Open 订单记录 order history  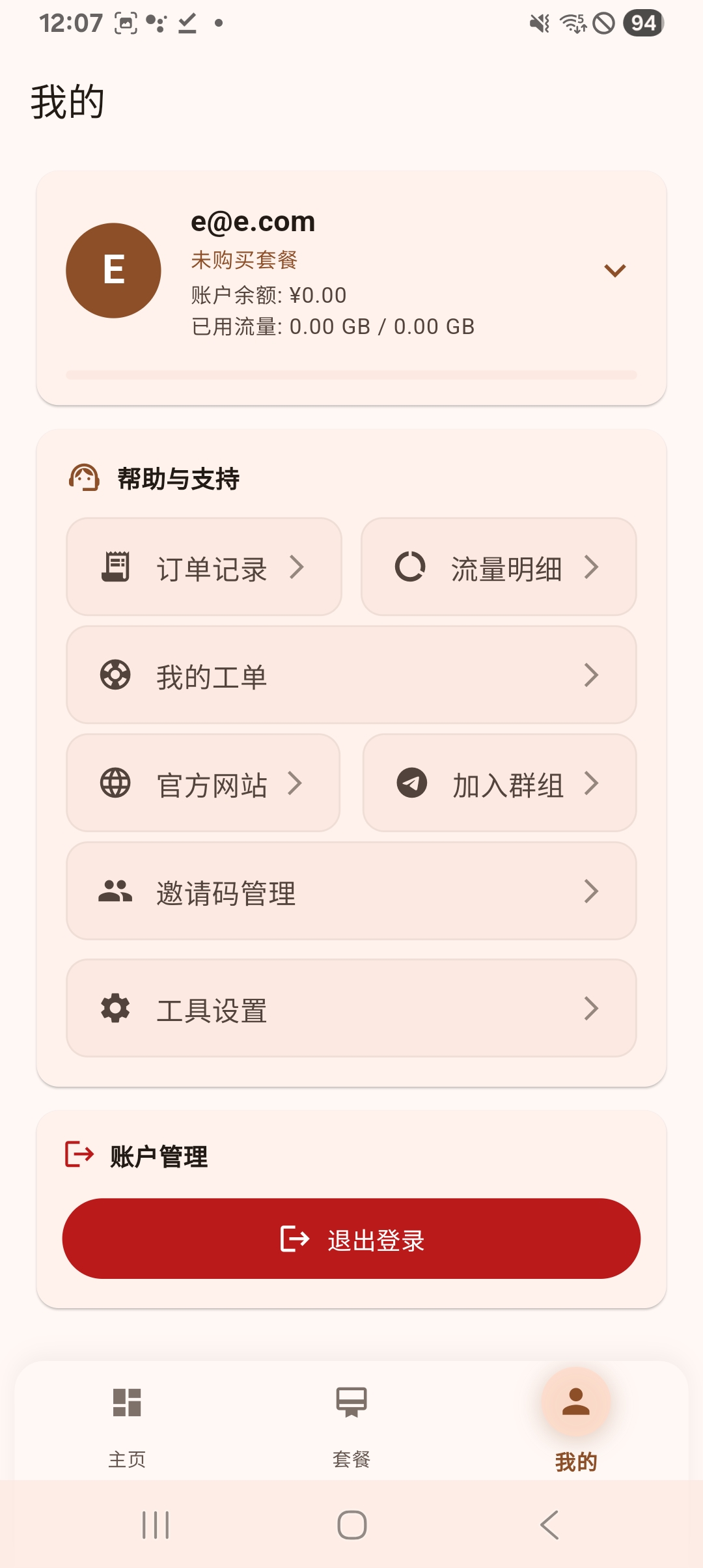204,567
